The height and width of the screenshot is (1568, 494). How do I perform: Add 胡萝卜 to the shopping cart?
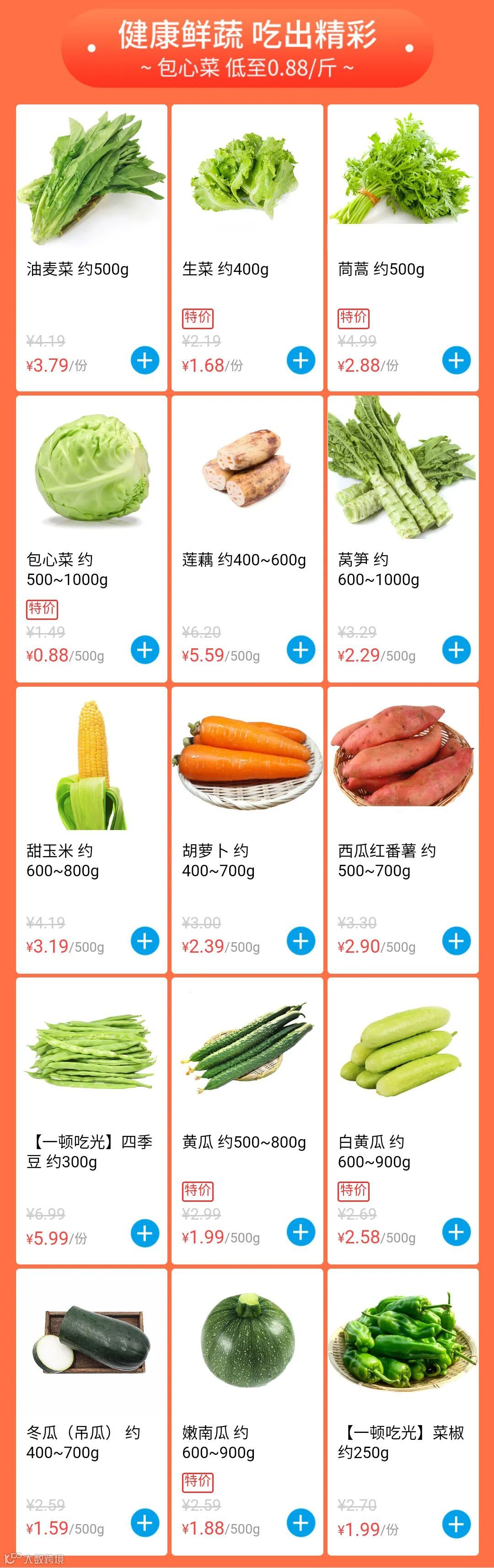point(301,941)
